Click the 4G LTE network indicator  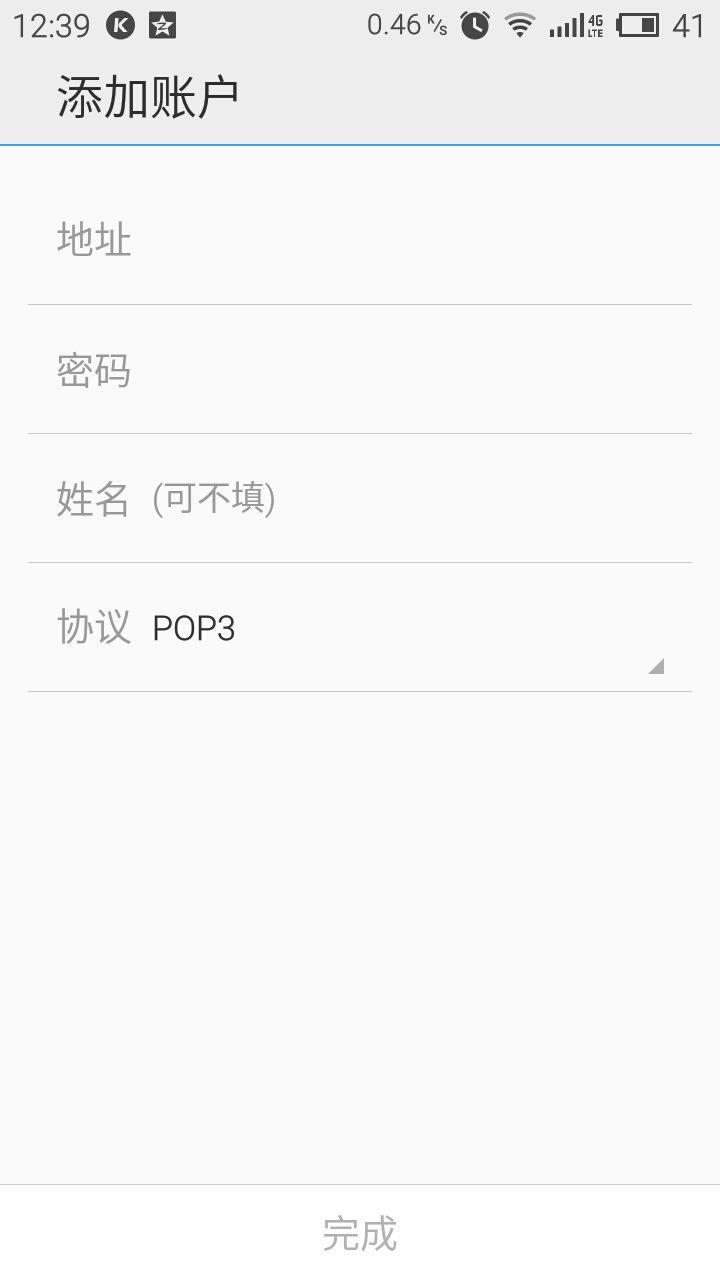pos(594,24)
